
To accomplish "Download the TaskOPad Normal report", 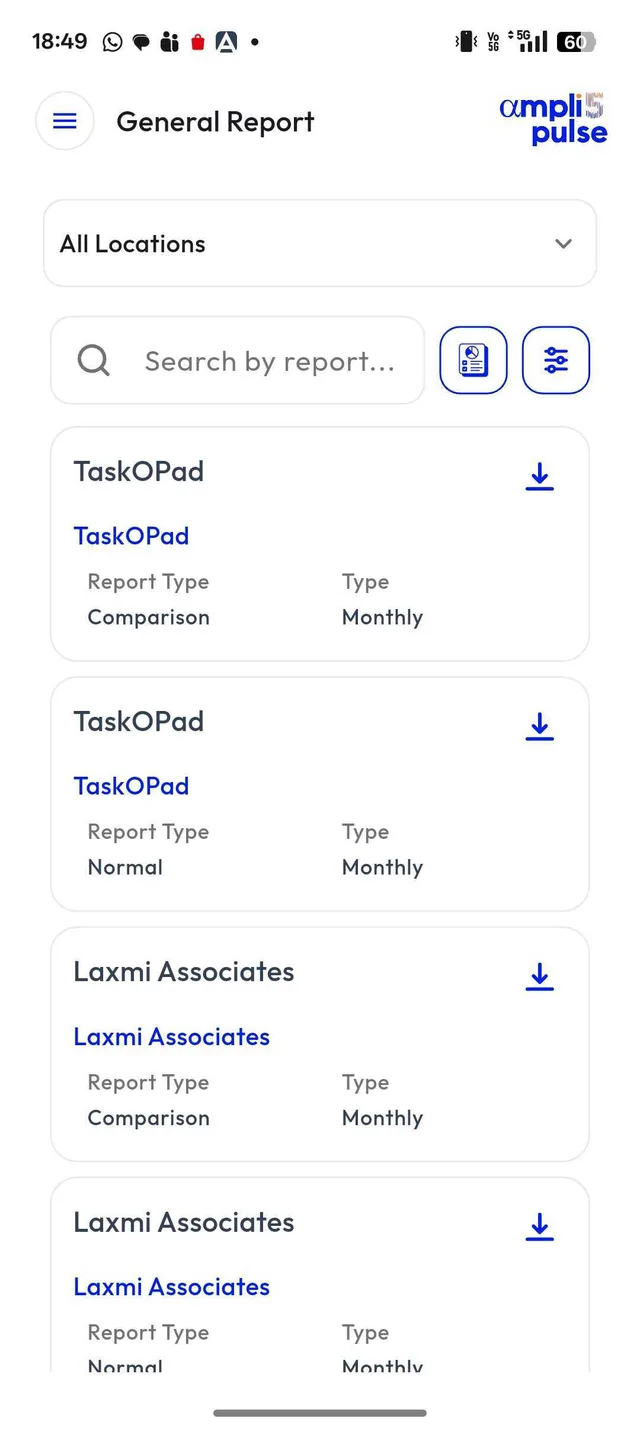I will coord(540,726).
